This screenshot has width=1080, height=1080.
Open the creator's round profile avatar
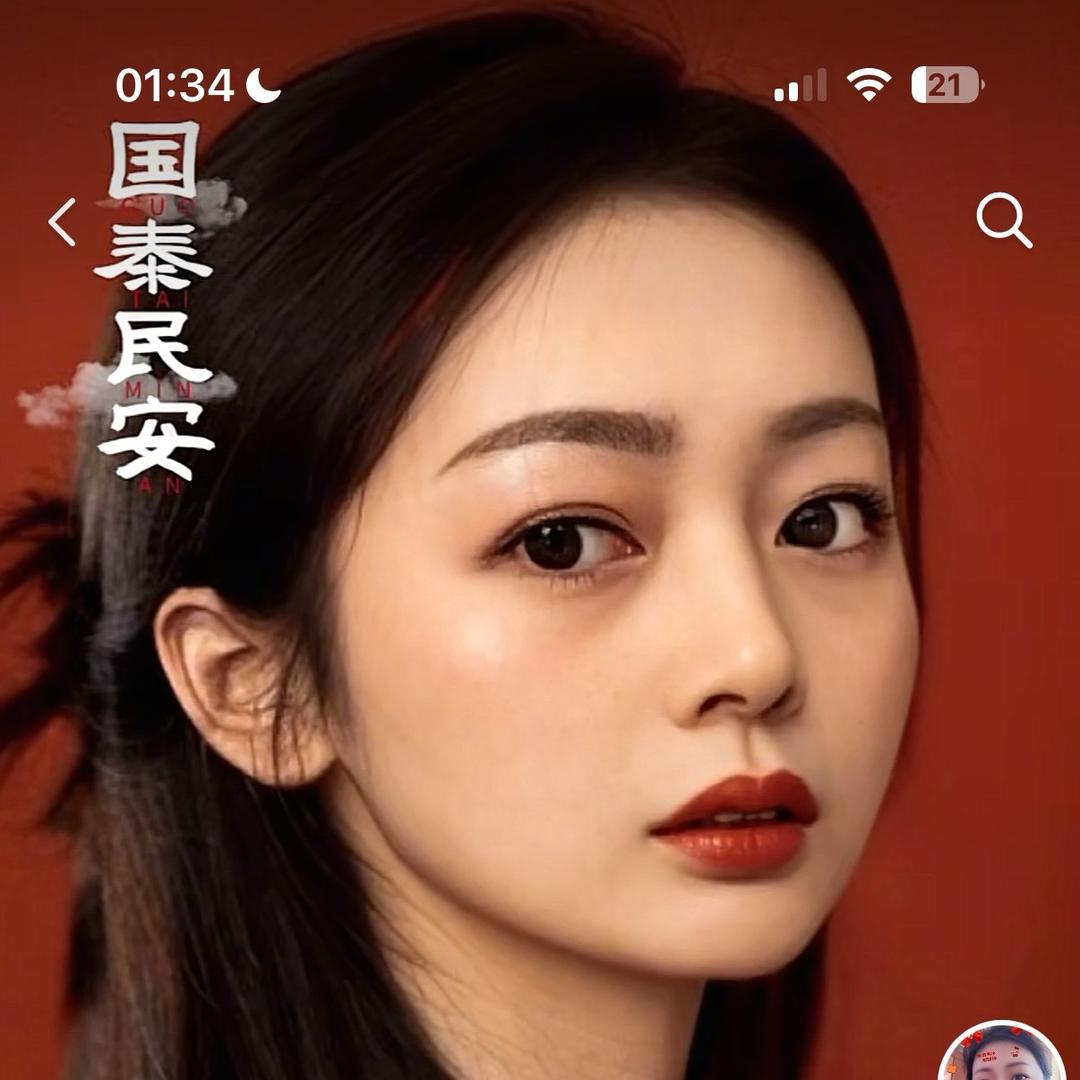click(1000, 1056)
